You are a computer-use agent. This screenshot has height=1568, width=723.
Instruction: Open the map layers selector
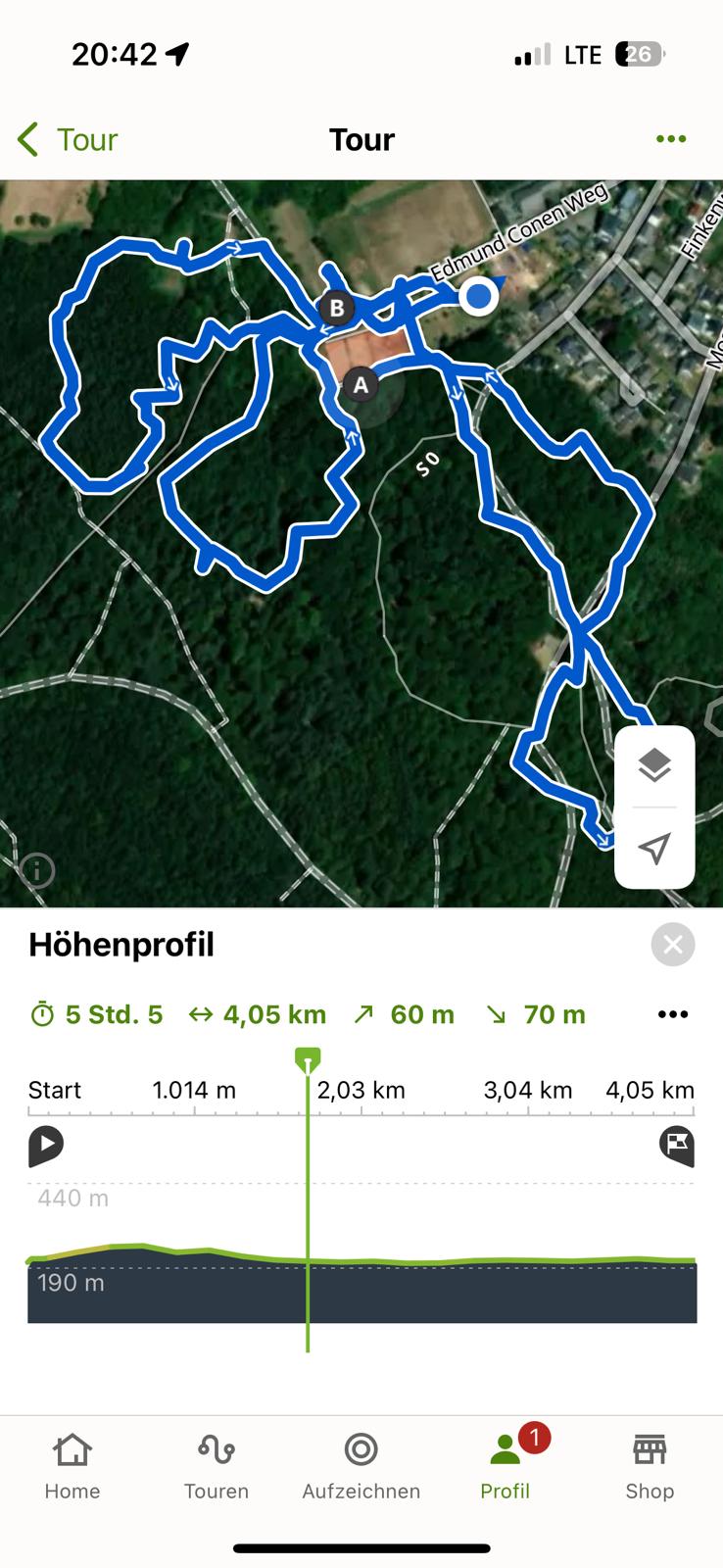pos(654,765)
